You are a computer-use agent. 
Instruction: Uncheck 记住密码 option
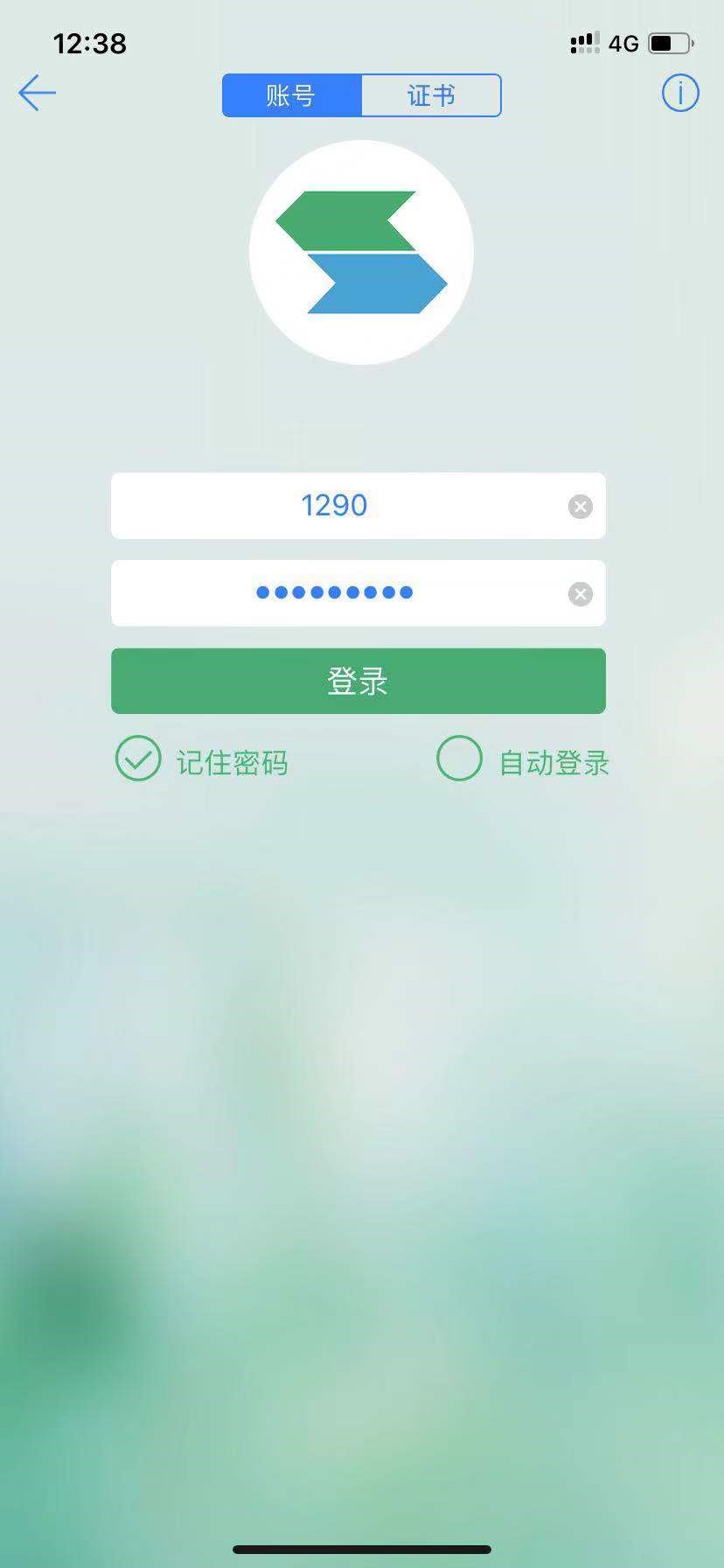click(138, 759)
